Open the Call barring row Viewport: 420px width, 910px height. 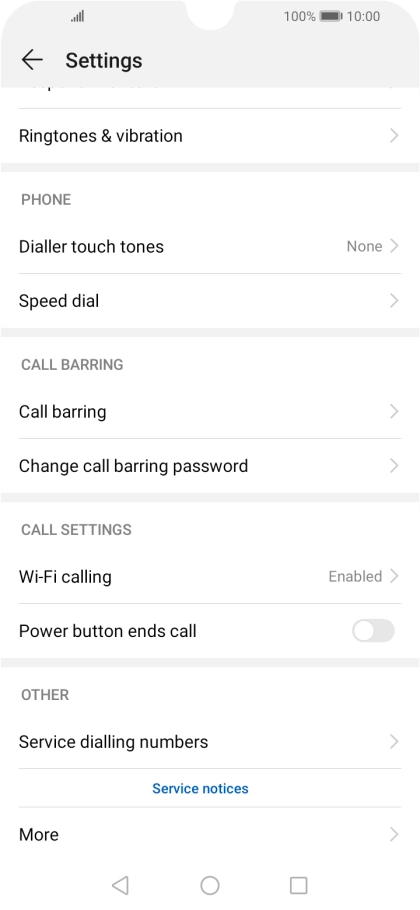(210, 411)
